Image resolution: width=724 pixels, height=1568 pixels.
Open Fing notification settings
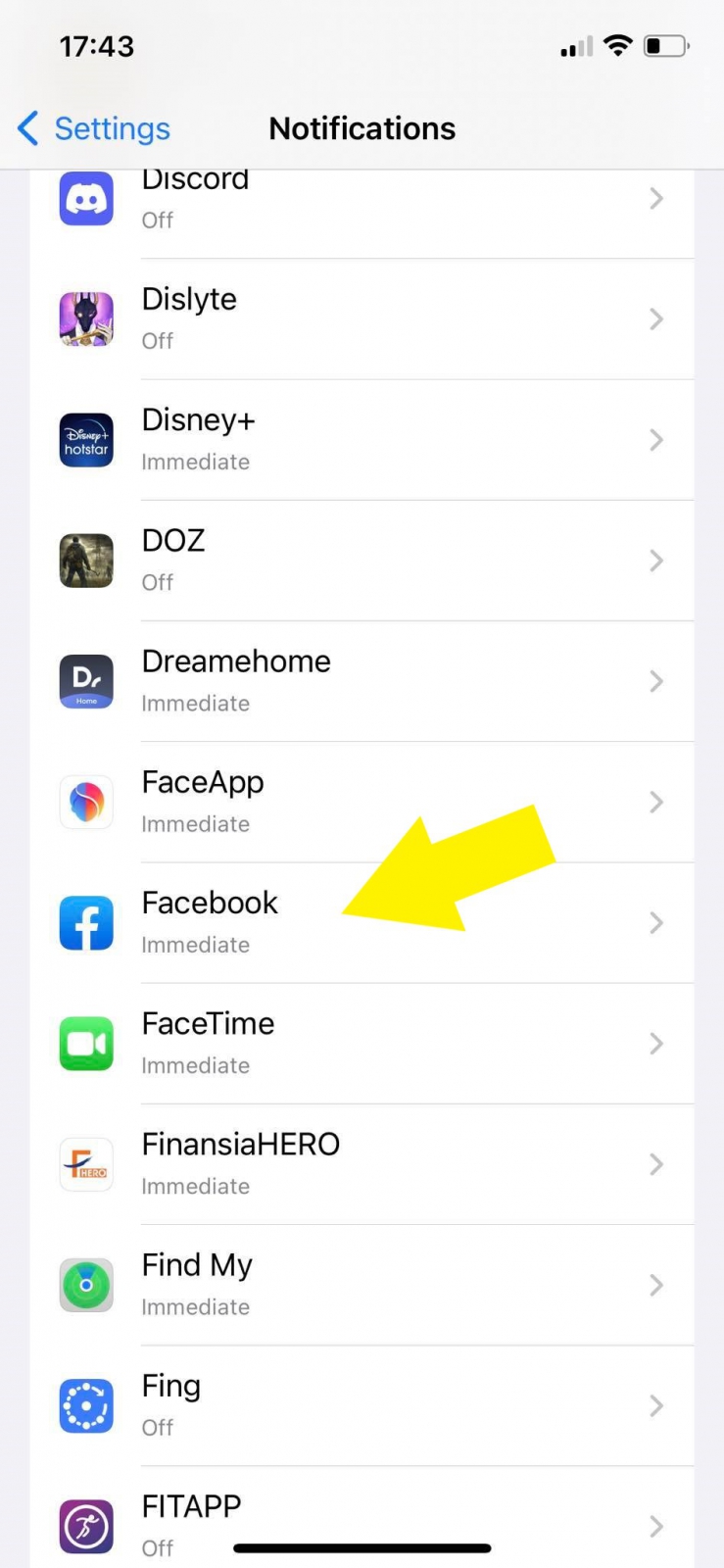point(362,1405)
